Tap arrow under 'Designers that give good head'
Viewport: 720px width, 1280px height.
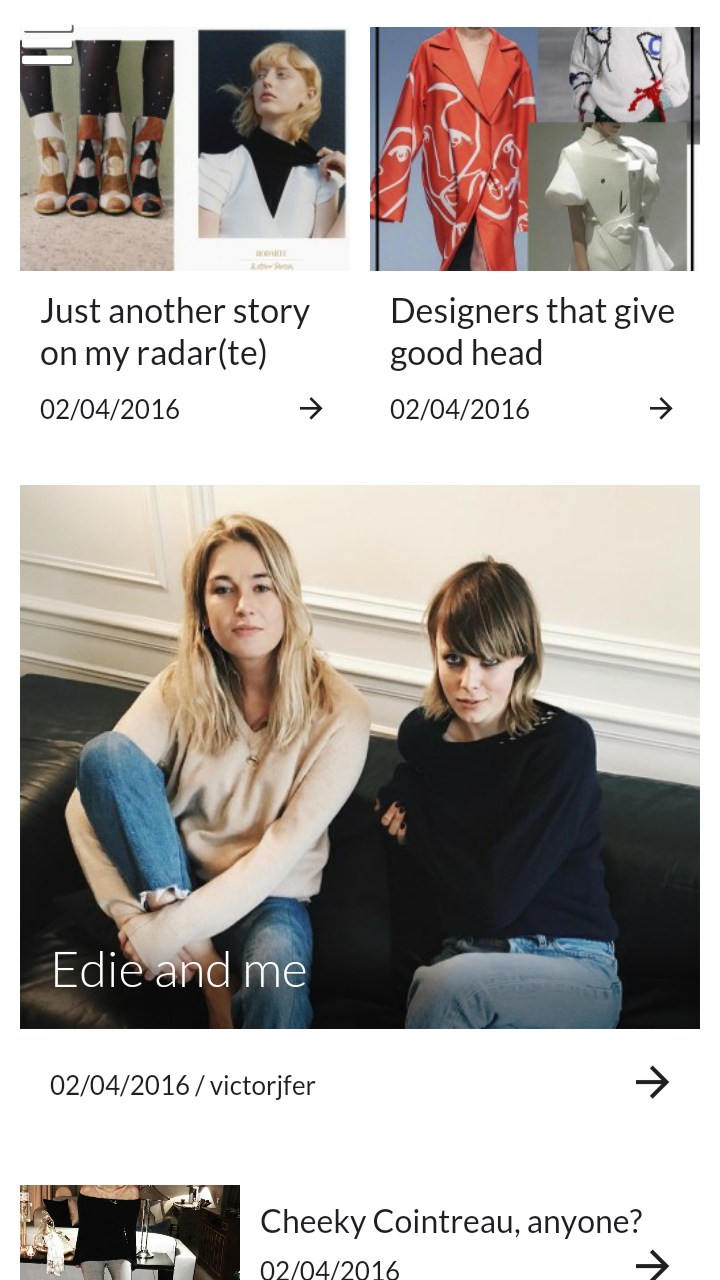[661, 408]
